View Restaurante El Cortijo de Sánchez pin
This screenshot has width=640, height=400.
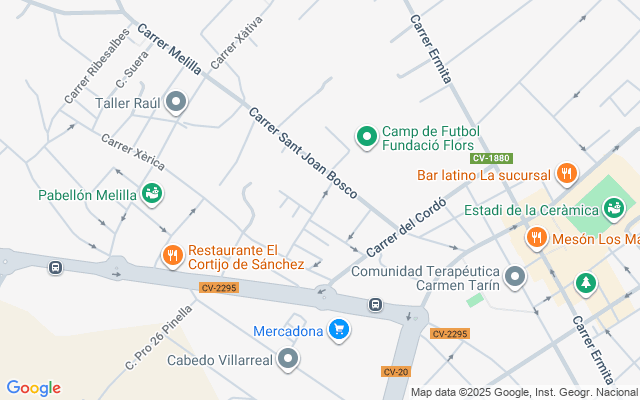click(x=172, y=256)
